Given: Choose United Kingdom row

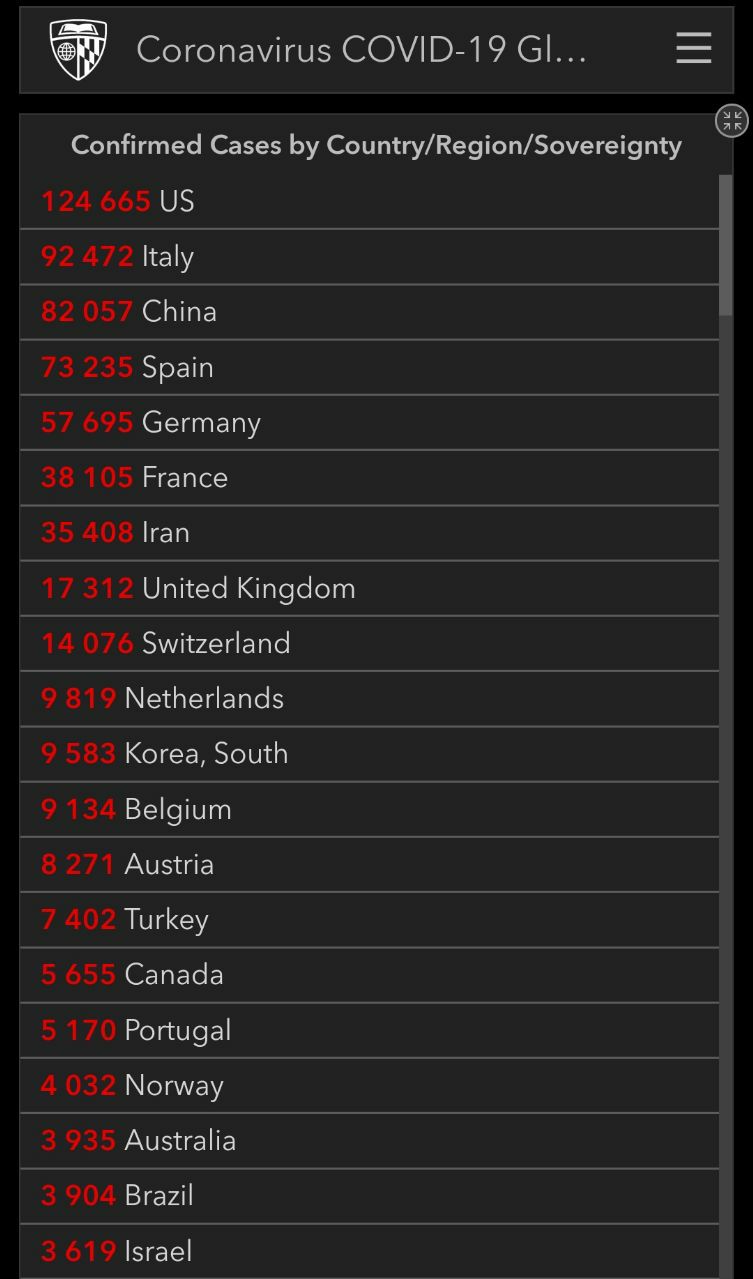Looking at the screenshot, I should pyautogui.click(x=369, y=588).
